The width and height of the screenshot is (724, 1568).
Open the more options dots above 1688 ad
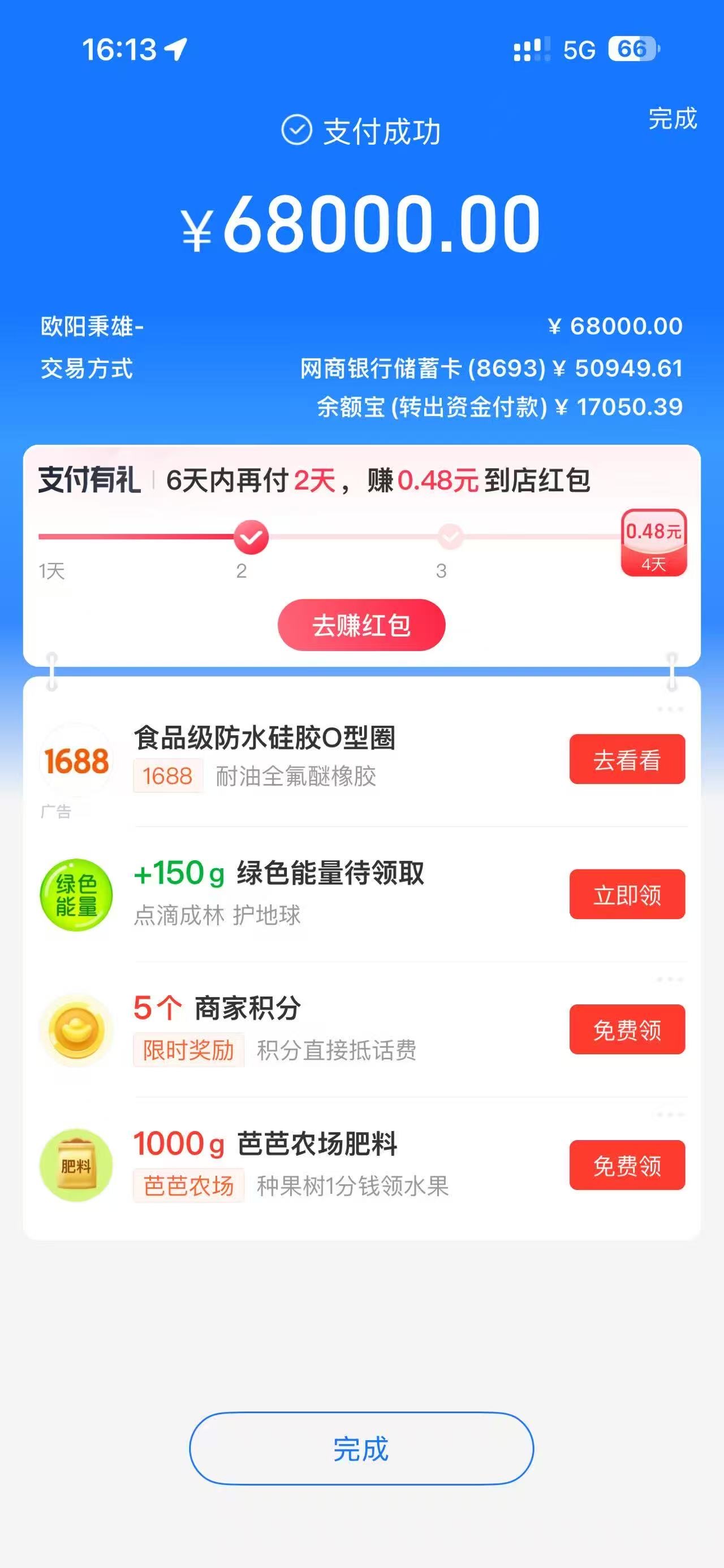(x=670, y=710)
